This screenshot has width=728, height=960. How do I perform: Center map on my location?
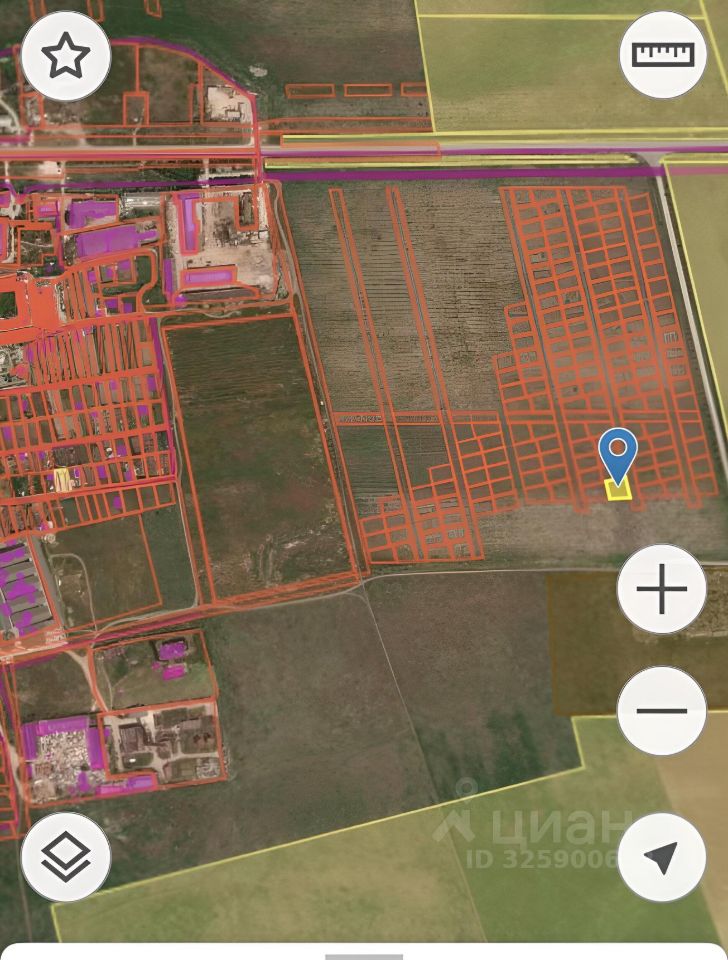662,857
